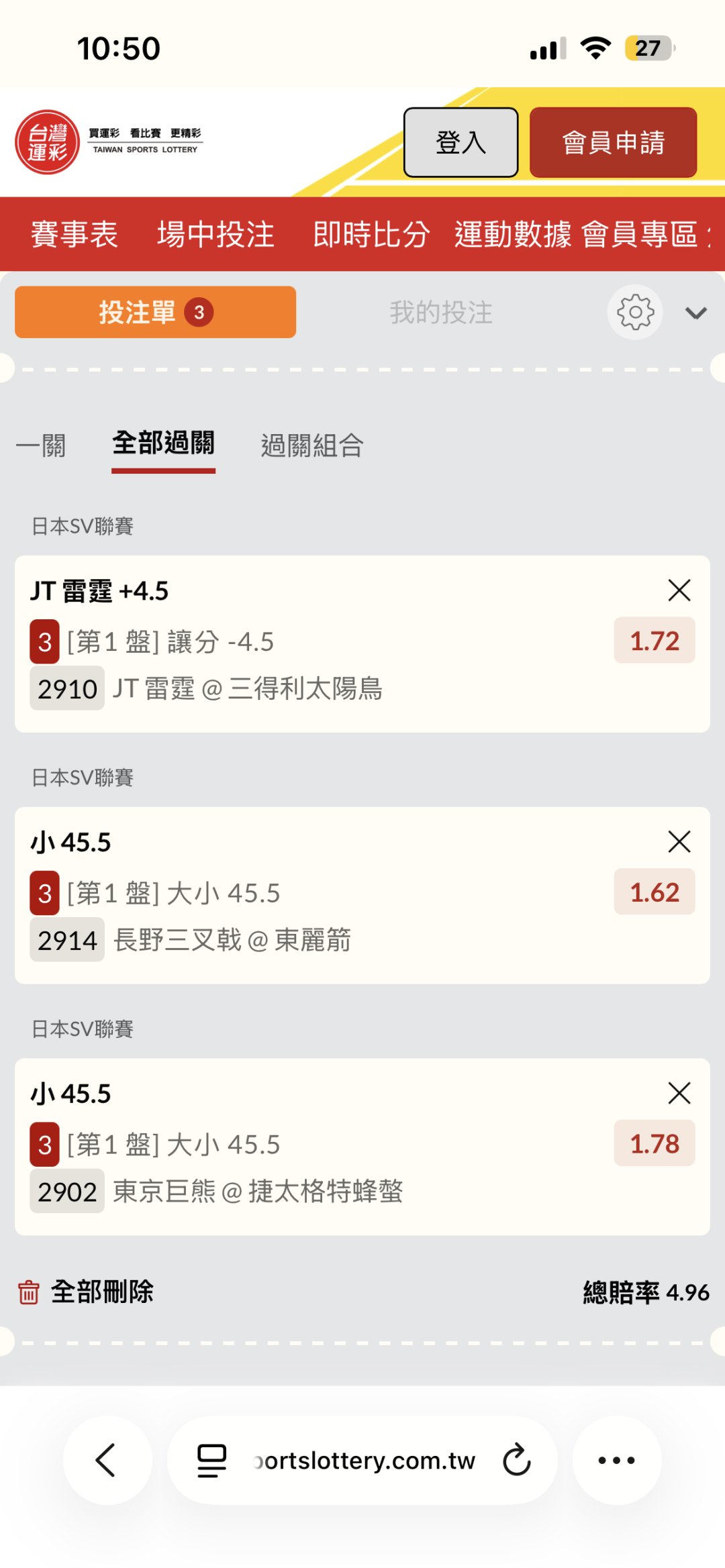Reload the page in browser

coord(517,1460)
